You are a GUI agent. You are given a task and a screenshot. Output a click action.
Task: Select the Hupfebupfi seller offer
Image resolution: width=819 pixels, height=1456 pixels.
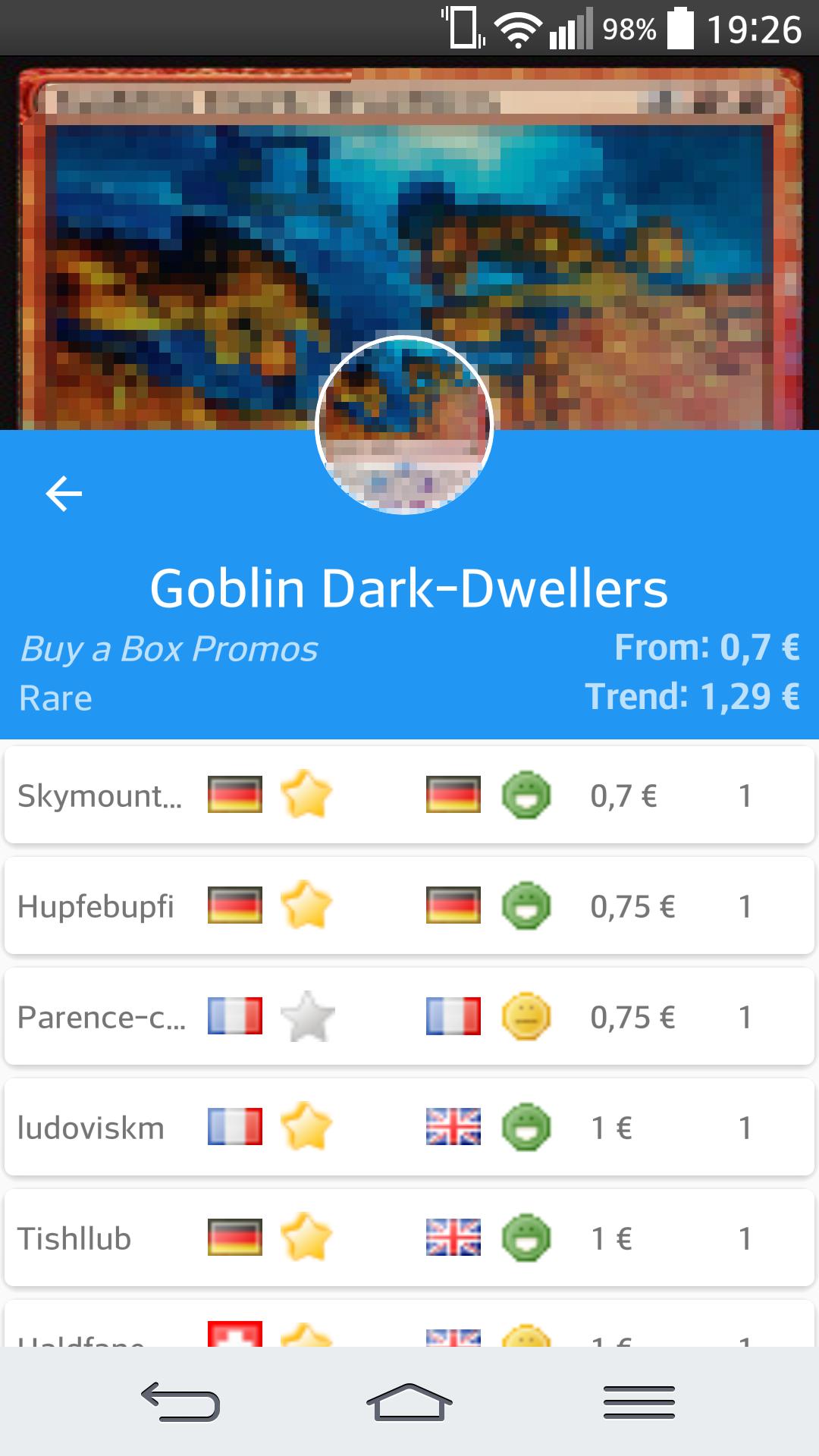409,906
